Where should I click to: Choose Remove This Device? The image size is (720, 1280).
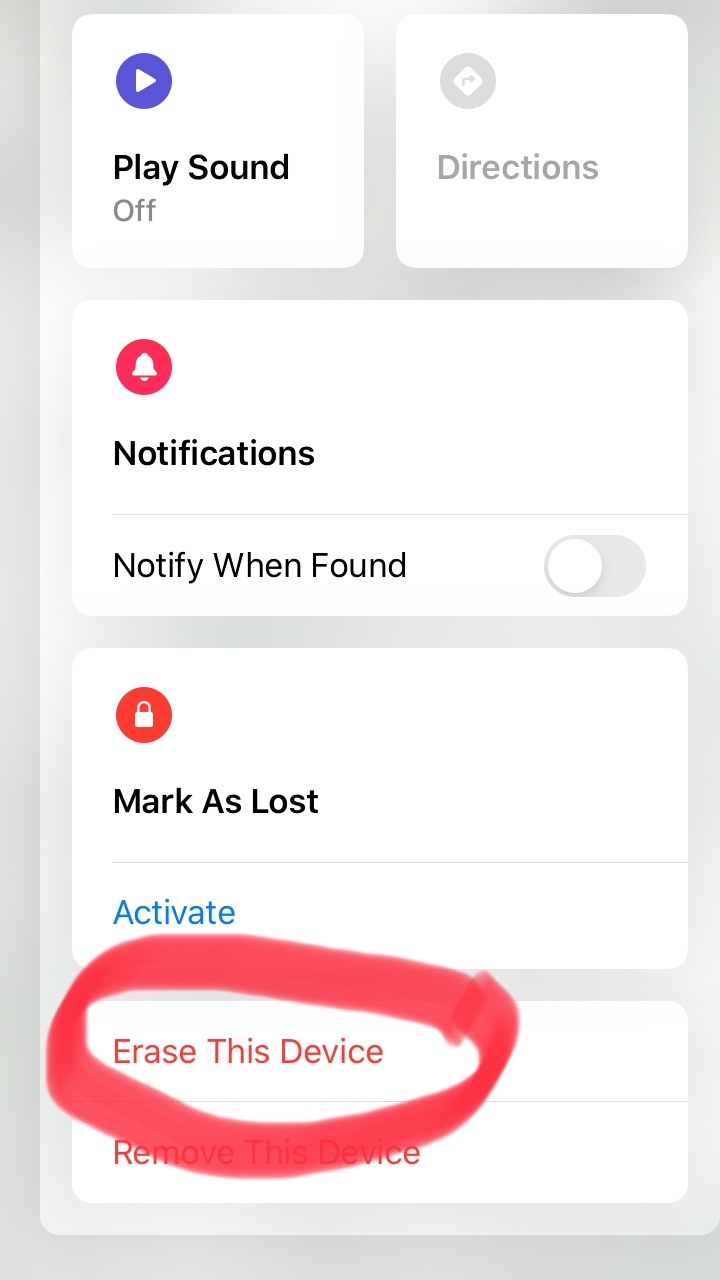266,1153
